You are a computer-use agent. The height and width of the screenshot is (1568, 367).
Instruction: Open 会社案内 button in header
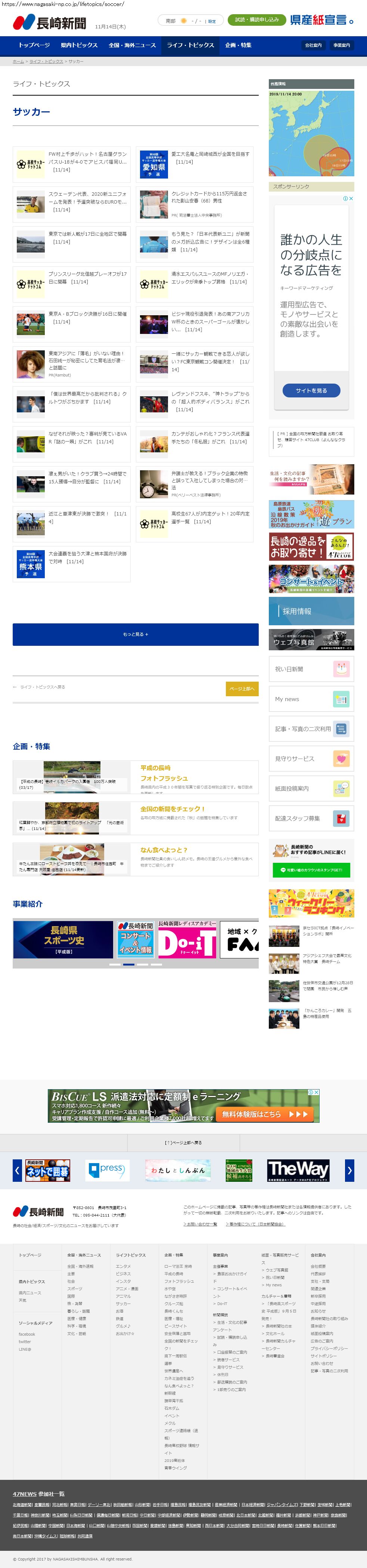(314, 46)
